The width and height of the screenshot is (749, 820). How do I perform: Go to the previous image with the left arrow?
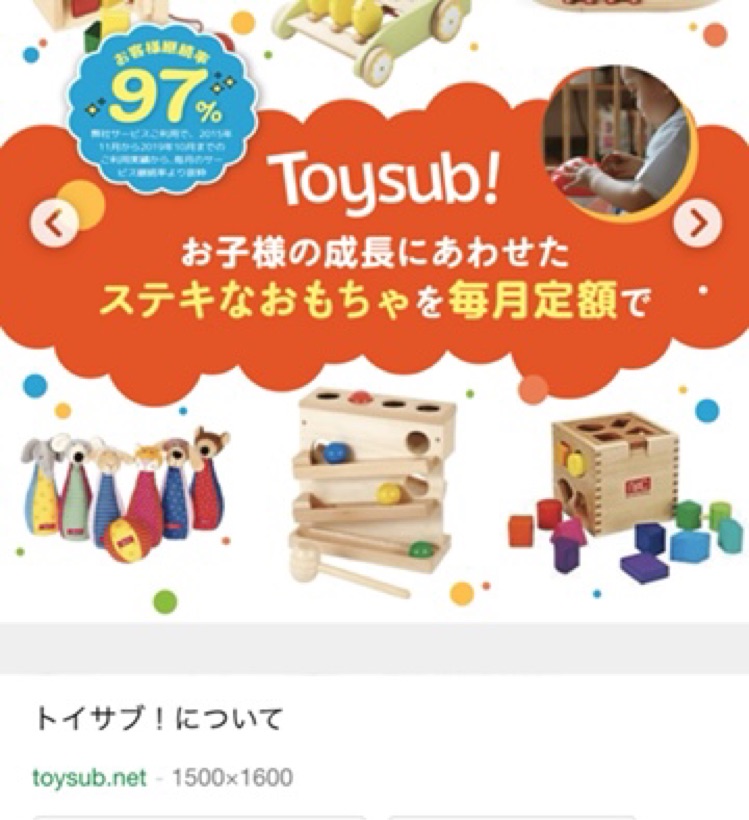(x=54, y=224)
